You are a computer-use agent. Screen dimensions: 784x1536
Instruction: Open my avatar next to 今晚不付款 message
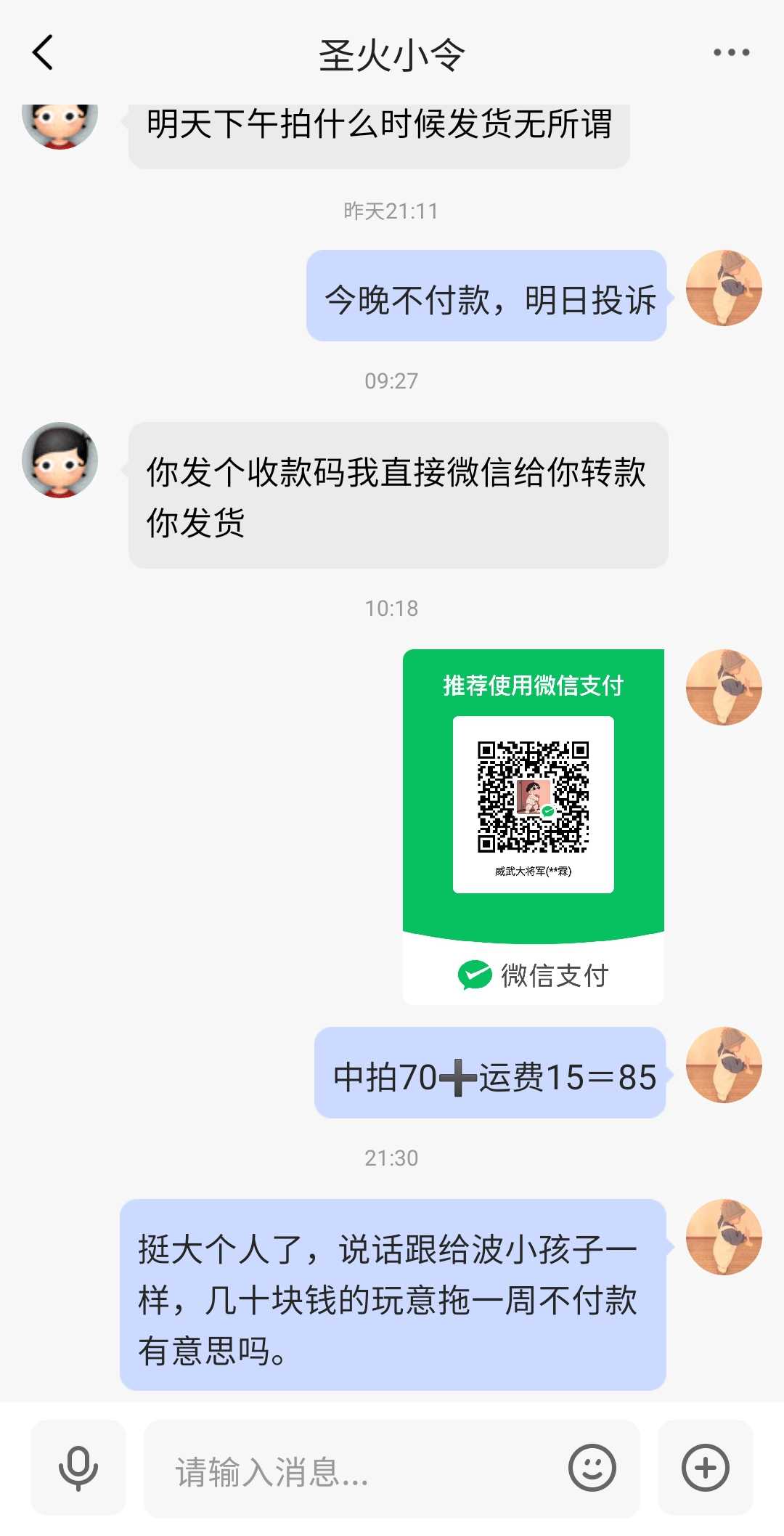coord(724,288)
